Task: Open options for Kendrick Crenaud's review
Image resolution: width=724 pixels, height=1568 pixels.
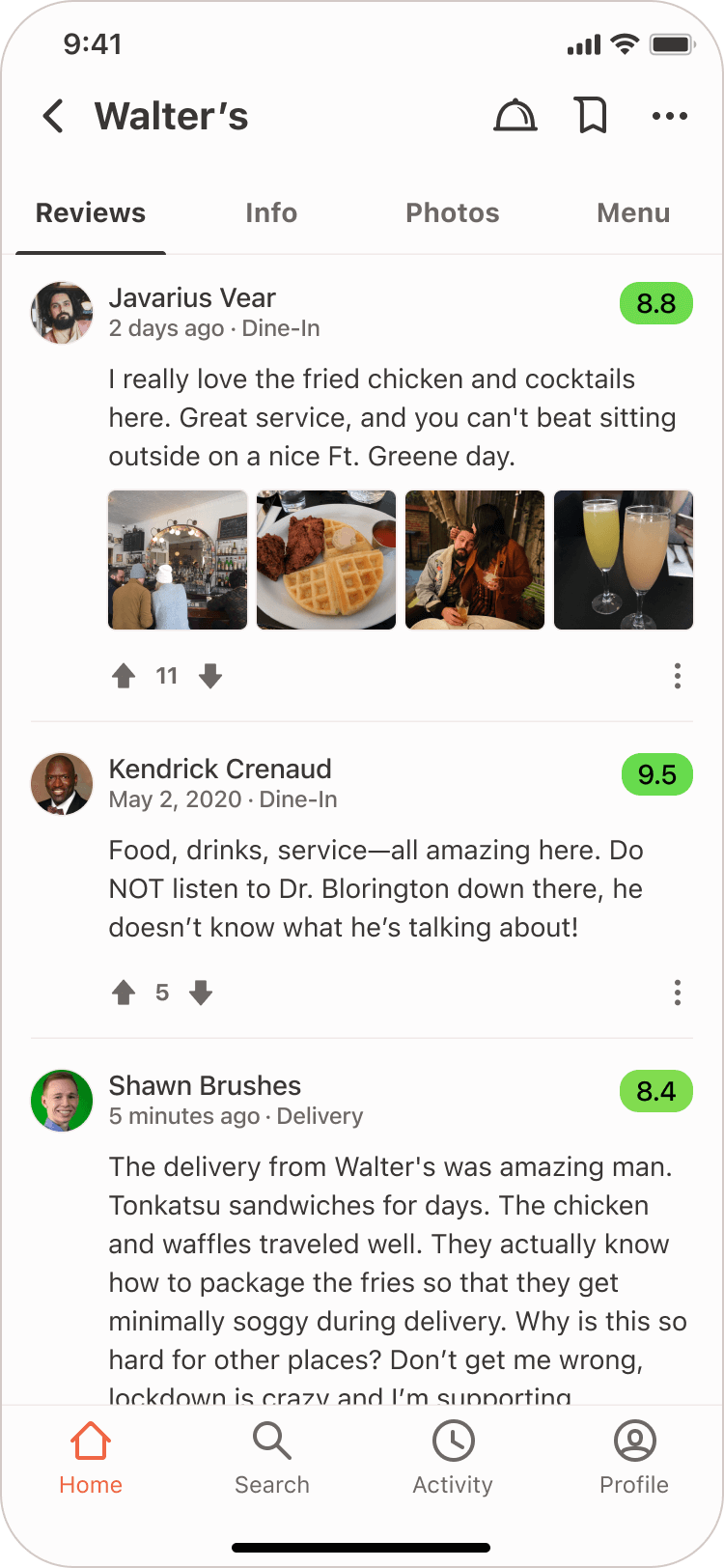Action: 678,993
